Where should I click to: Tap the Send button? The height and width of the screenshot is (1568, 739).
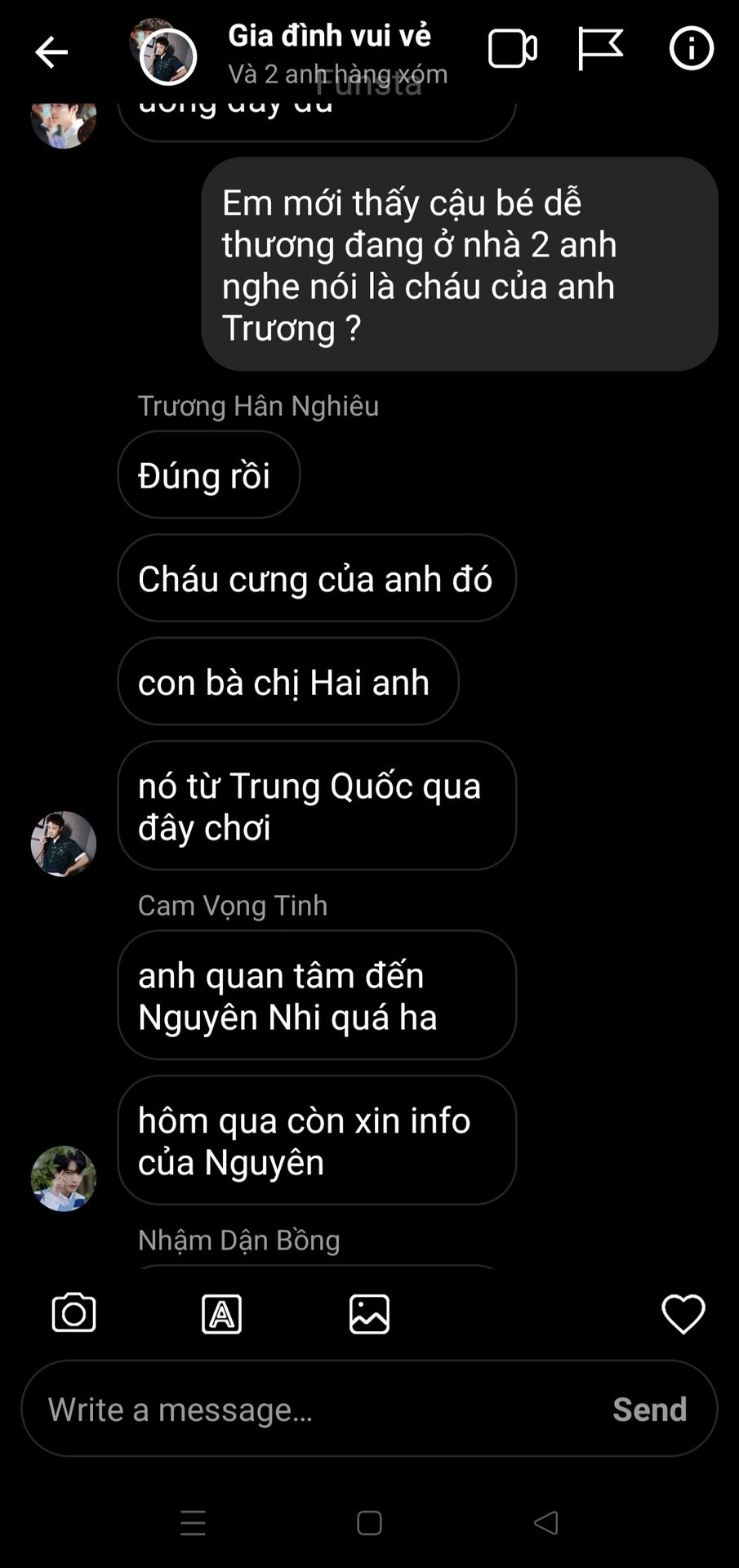tap(649, 1409)
